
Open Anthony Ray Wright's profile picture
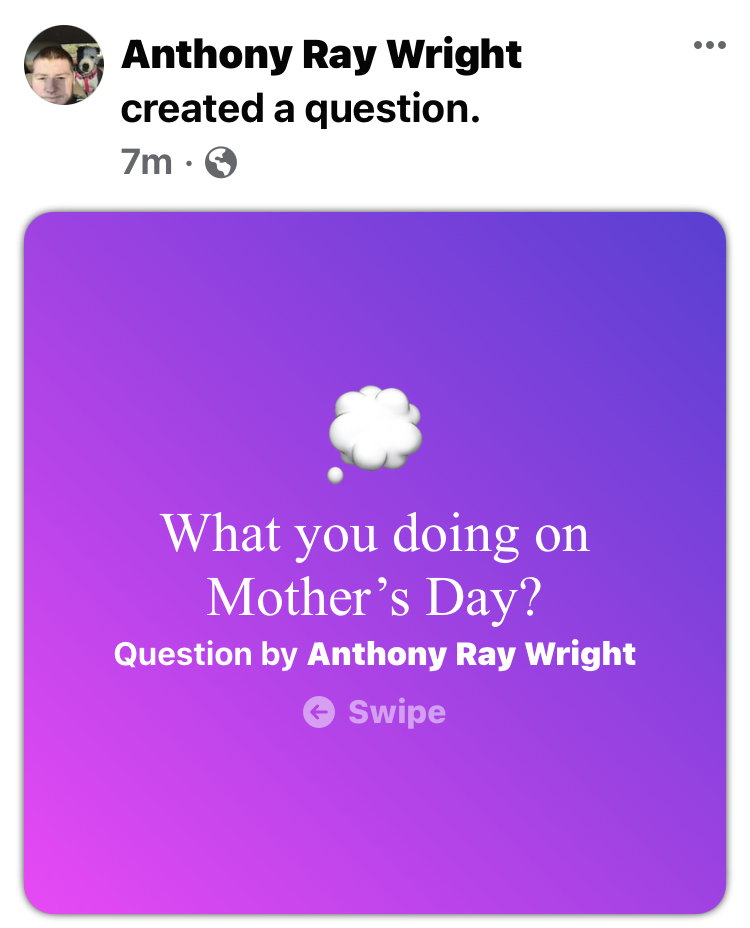(64, 65)
